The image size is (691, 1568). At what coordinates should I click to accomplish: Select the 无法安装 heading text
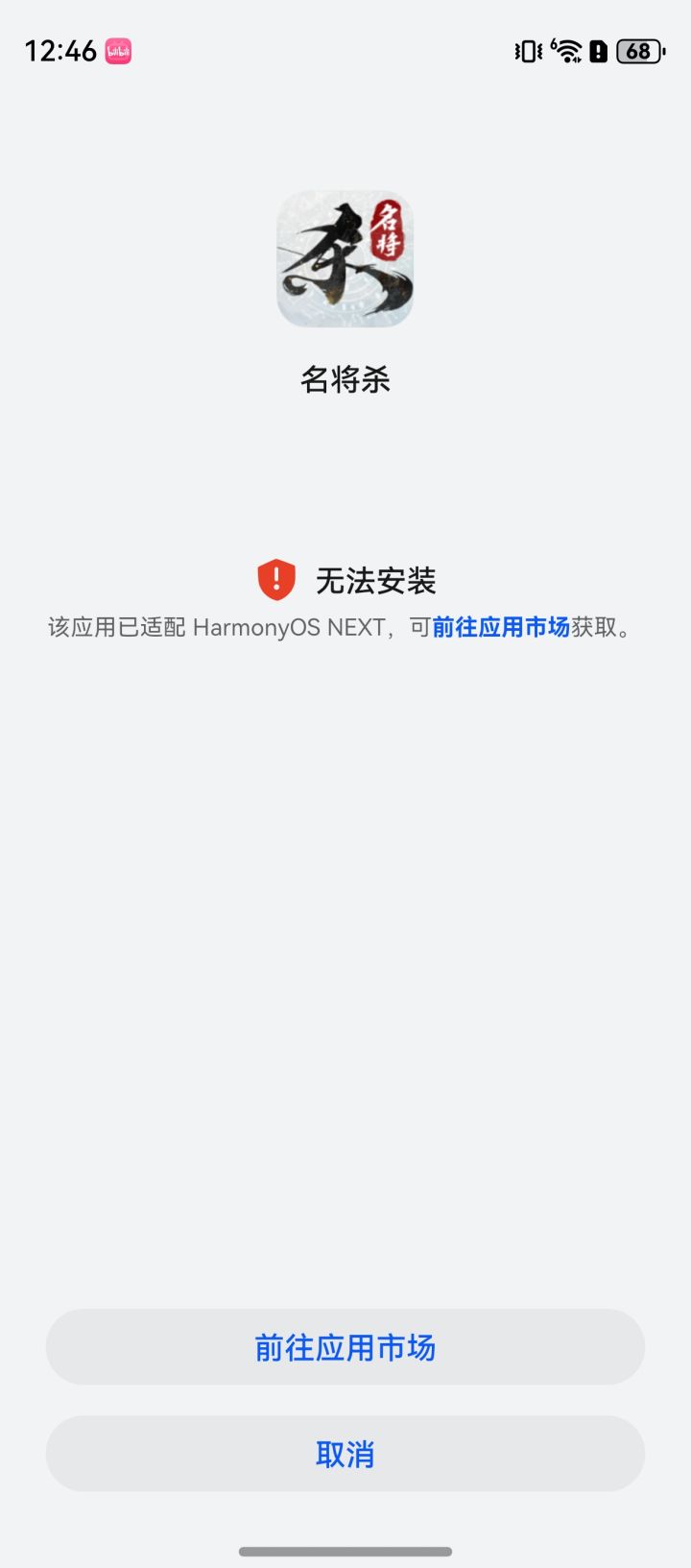(378, 580)
